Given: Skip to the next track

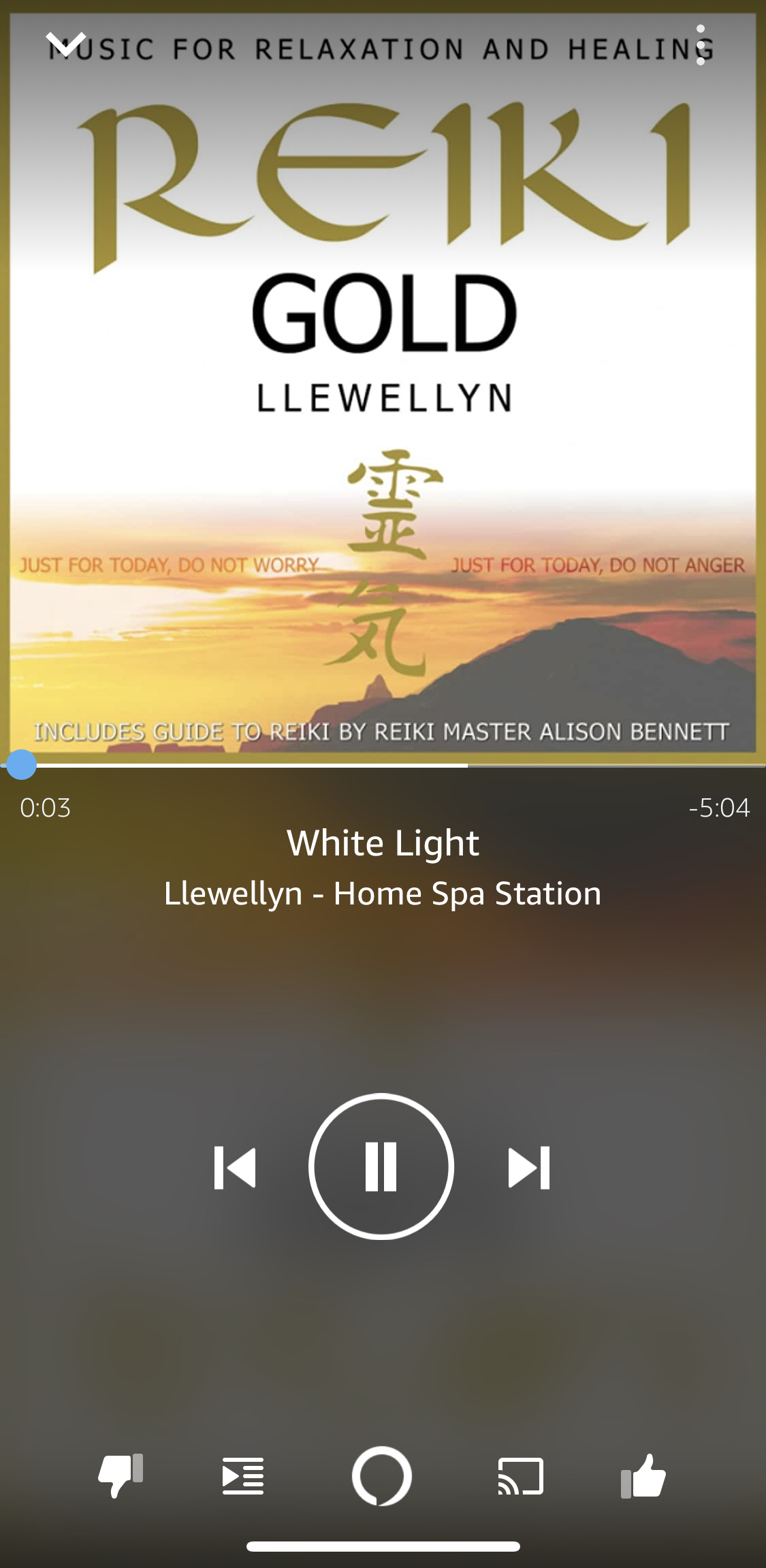Looking at the screenshot, I should click(529, 1168).
